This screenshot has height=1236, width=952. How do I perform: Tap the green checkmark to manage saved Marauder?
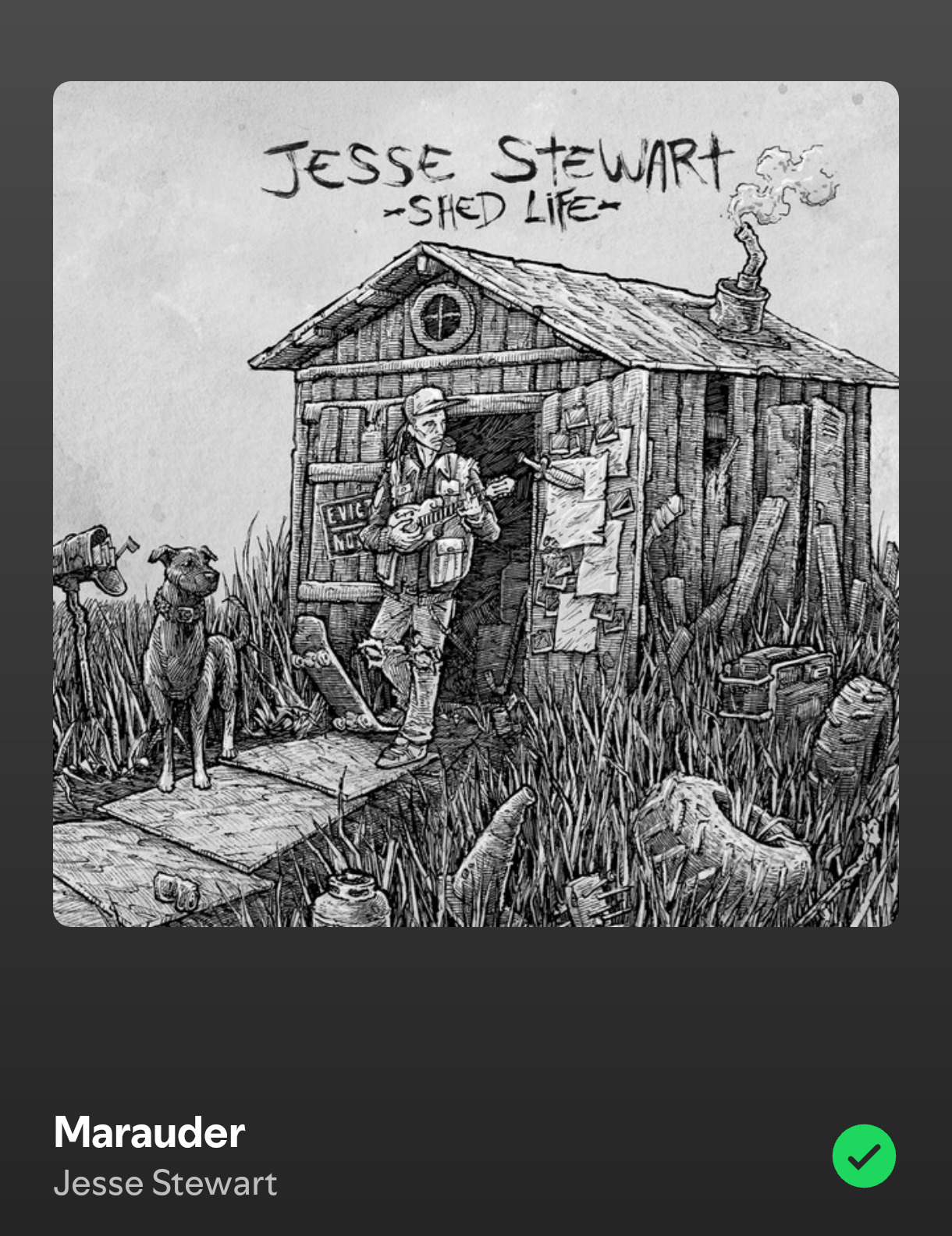click(864, 1156)
